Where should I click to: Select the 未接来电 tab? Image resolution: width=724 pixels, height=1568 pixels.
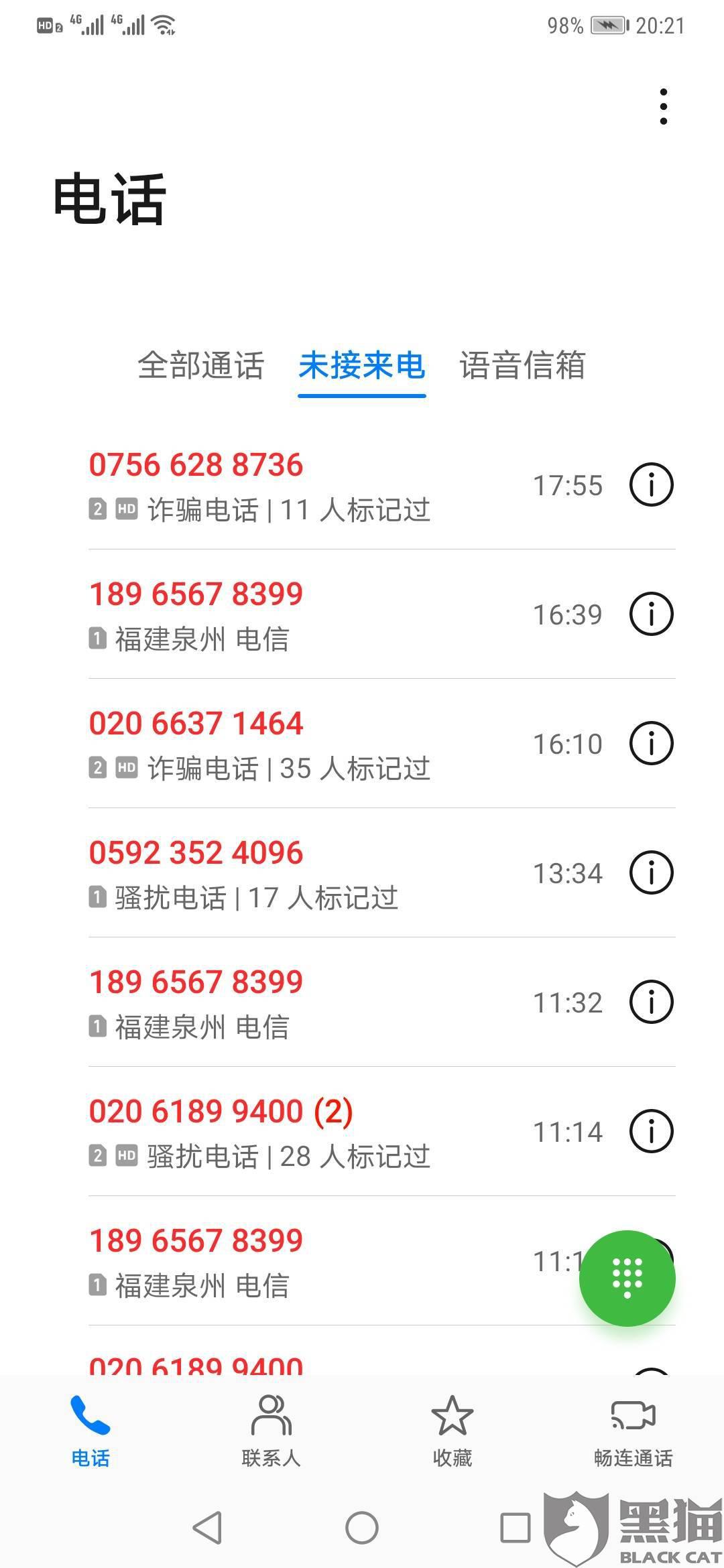pyautogui.click(x=362, y=366)
